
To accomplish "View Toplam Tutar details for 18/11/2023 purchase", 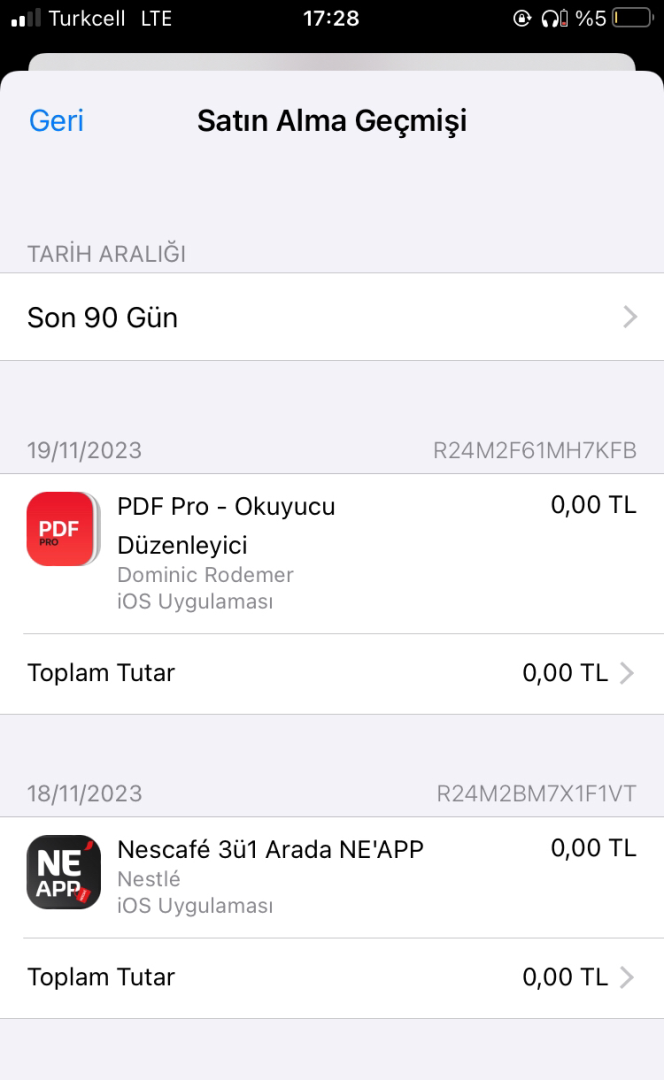I will coord(331,977).
